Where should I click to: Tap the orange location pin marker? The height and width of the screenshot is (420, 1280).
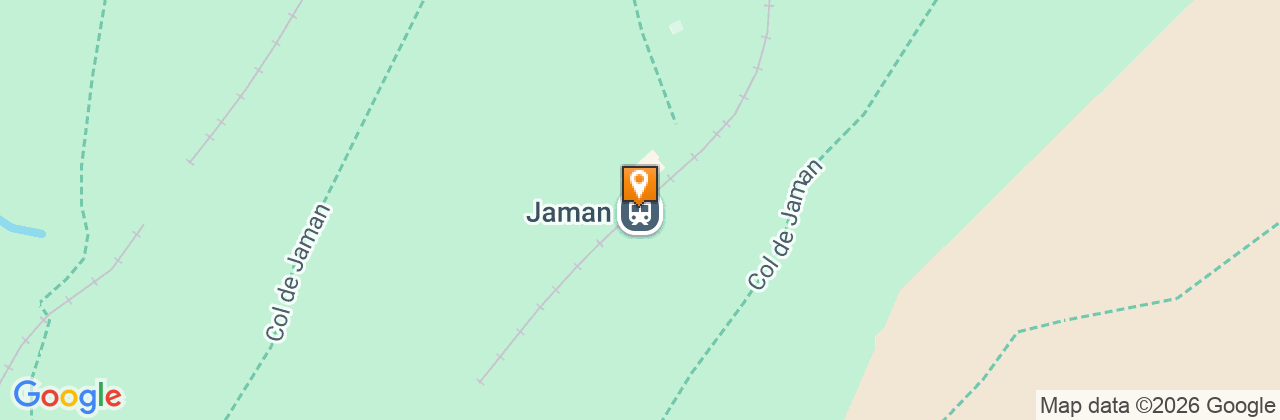[639, 184]
